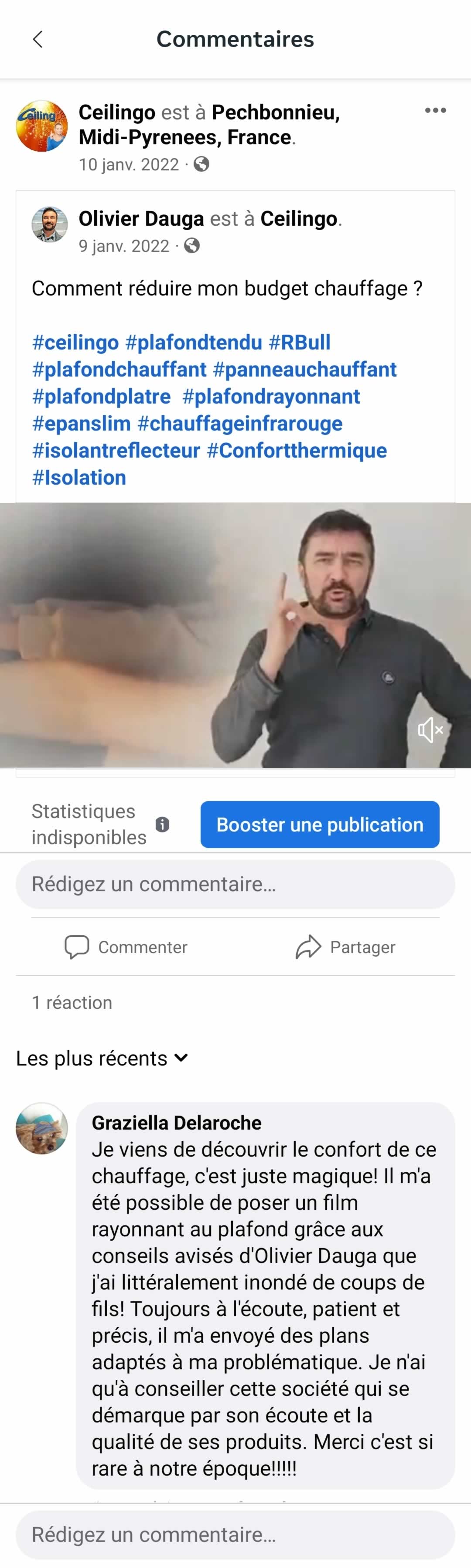471x1568 pixels.
Task: Open Olivier Dauga's profile name
Action: pos(141,218)
